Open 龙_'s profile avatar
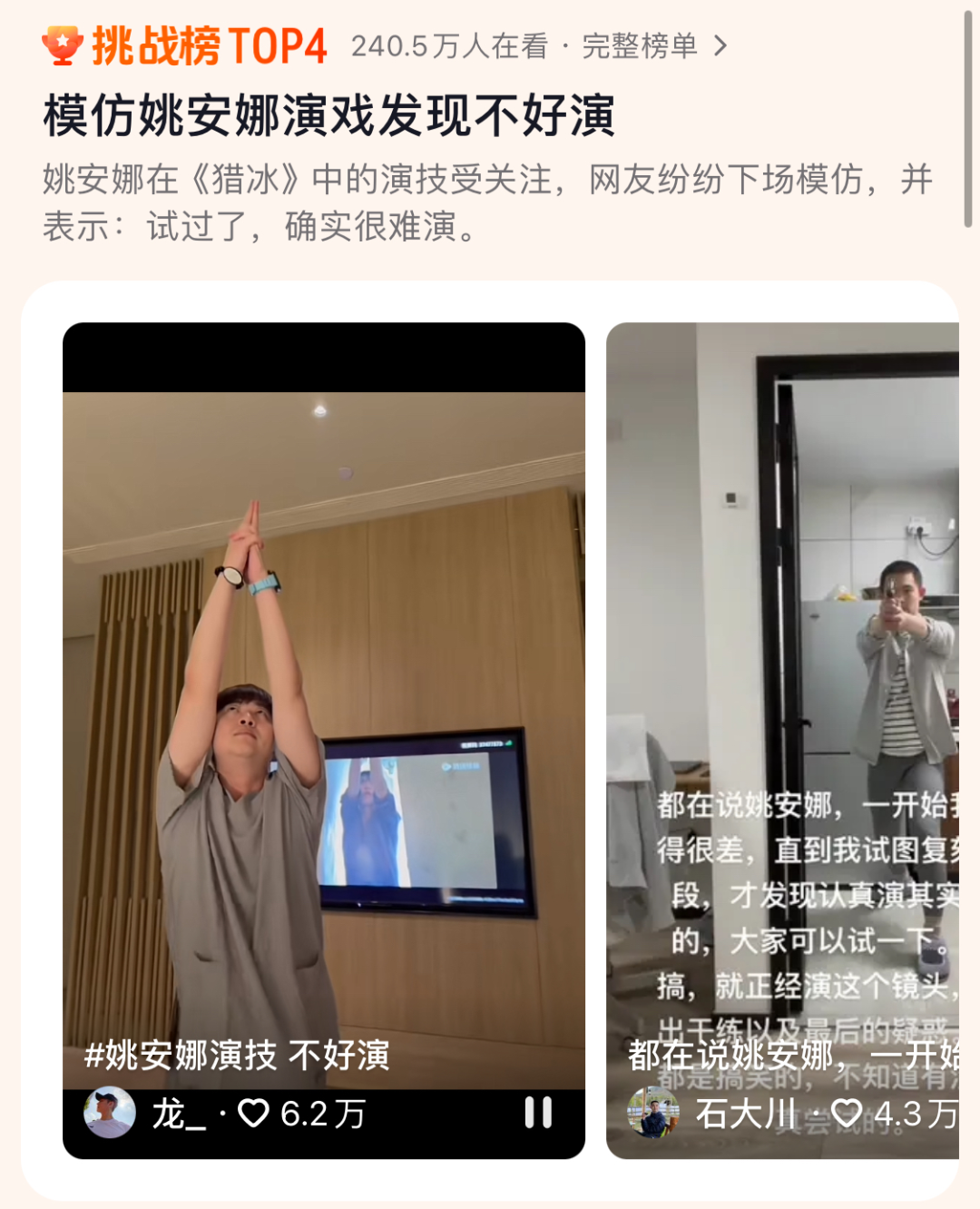Screen dimensions: 980x1209 (110, 1112)
